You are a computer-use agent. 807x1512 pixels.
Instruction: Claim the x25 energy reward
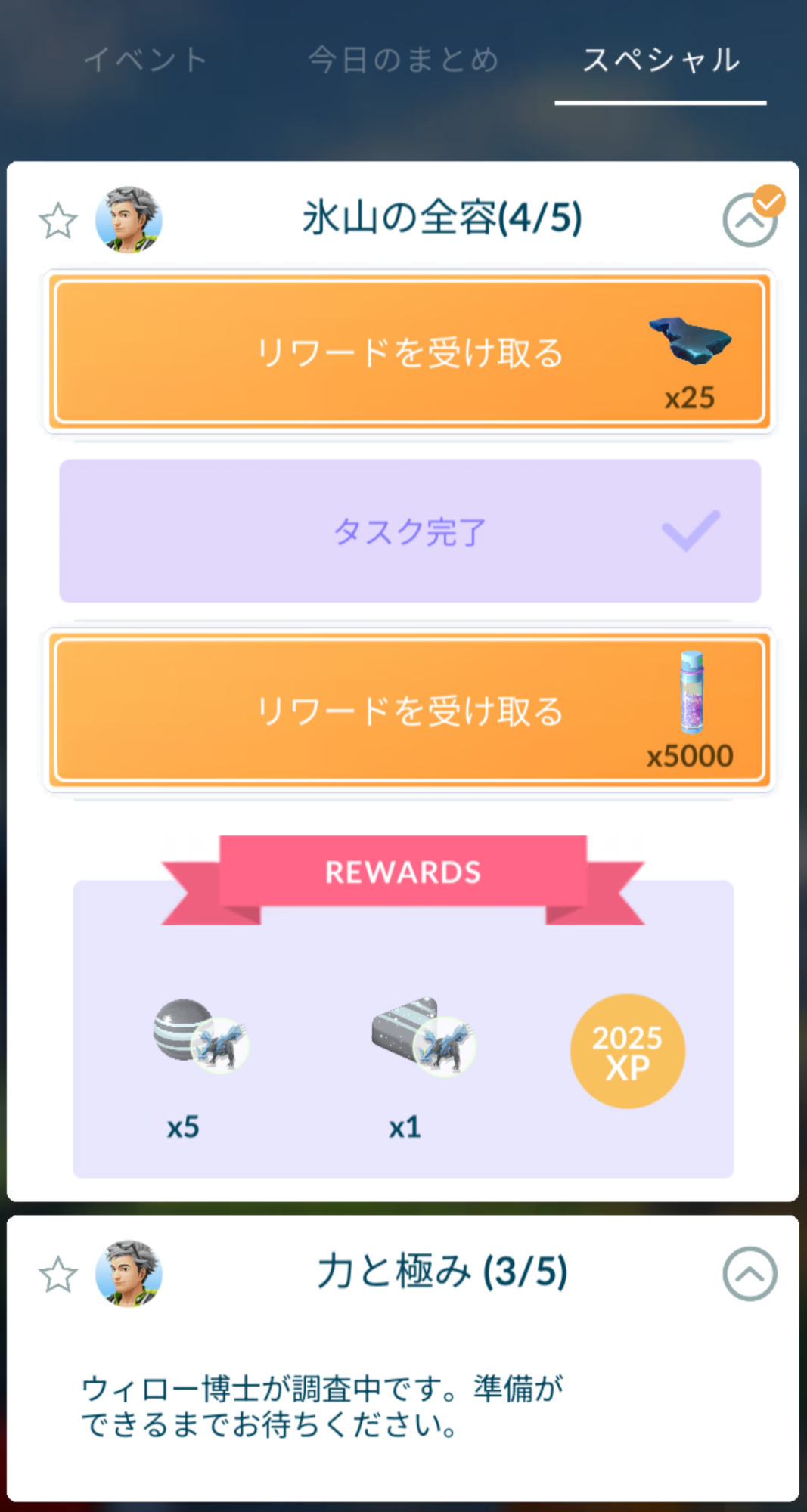point(409,352)
